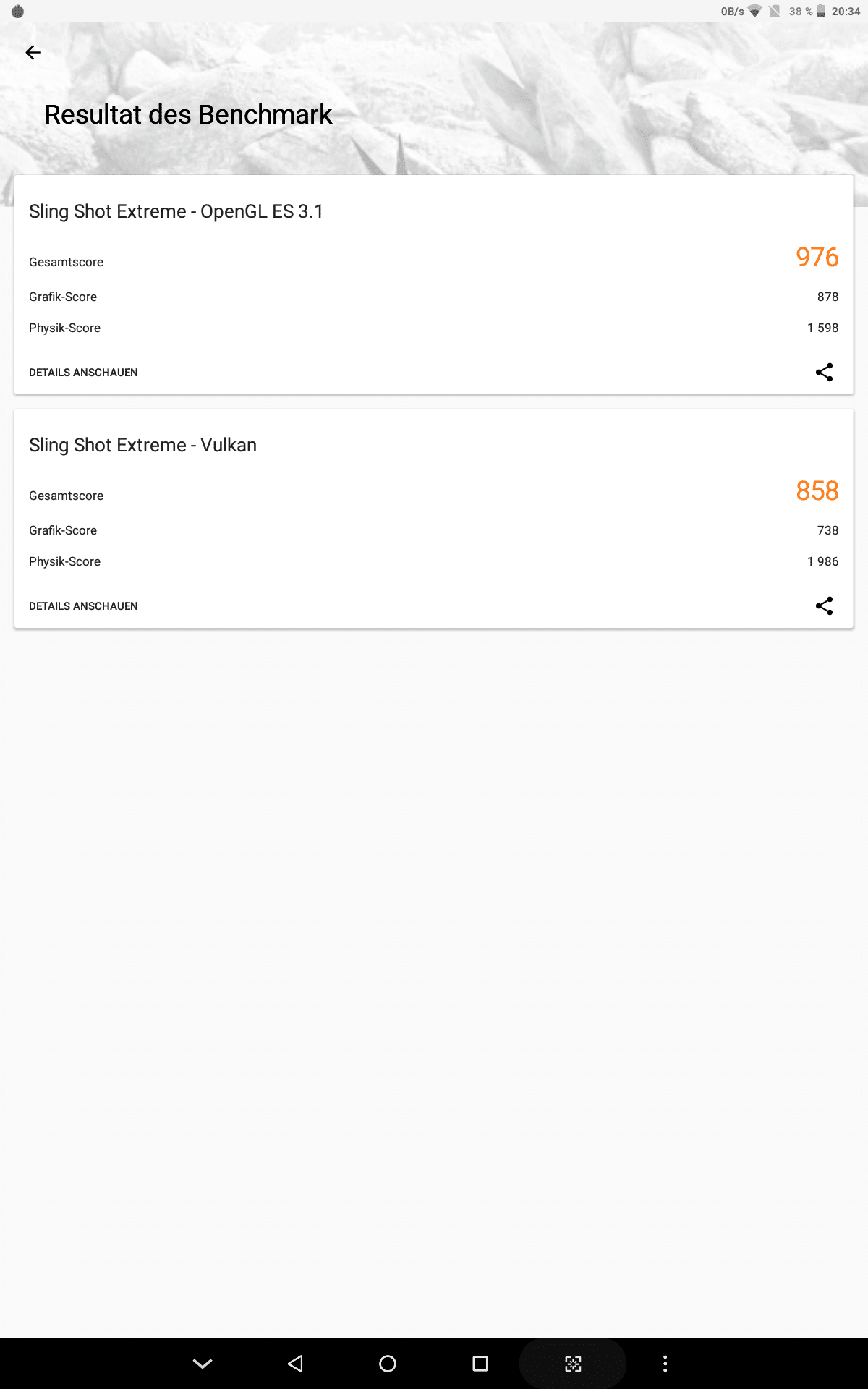868x1389 pixels.
Task: Go back using the top-left arrow
Action: 33,52
